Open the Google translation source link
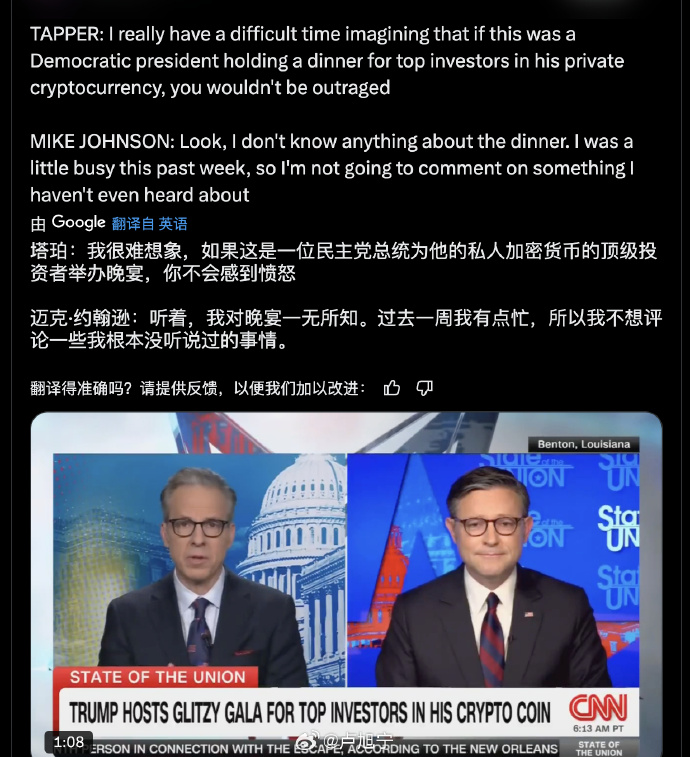 click(x=149, y=223)
